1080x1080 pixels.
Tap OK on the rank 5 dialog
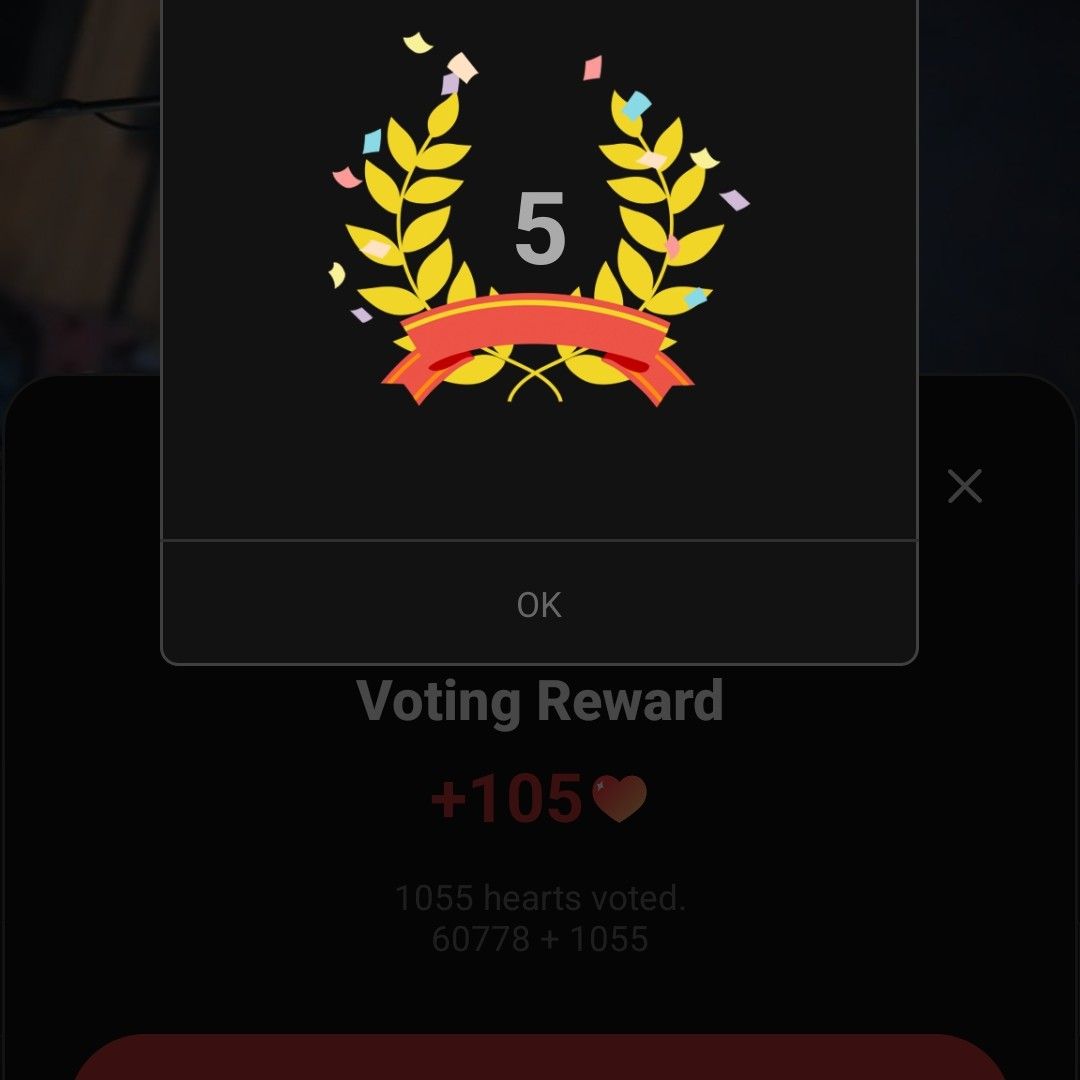coord(539,604)
